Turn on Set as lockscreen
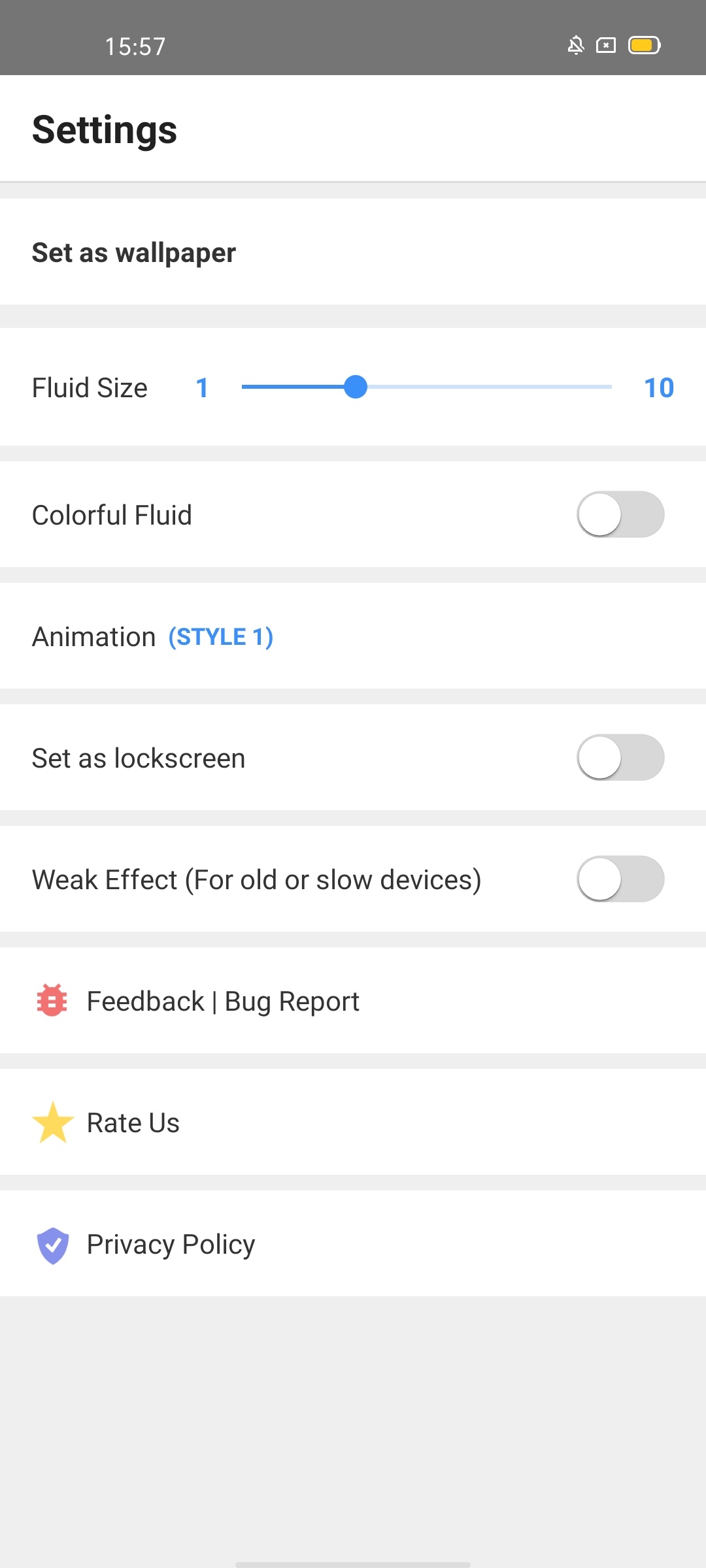 click(x=620, y=758)
